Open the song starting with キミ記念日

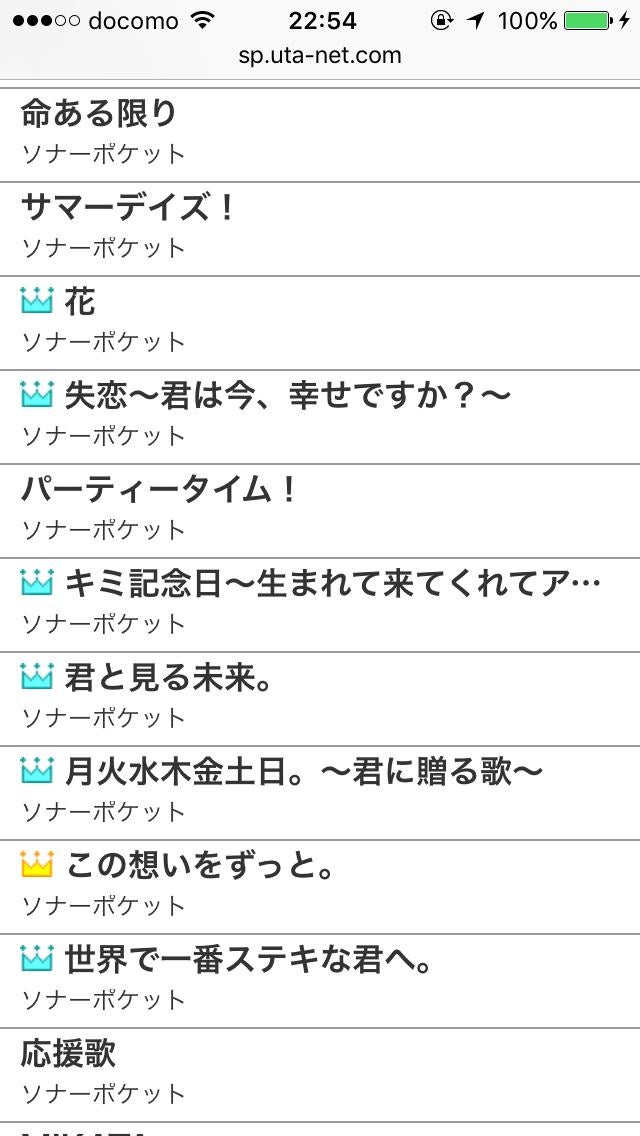click(332, 583)
